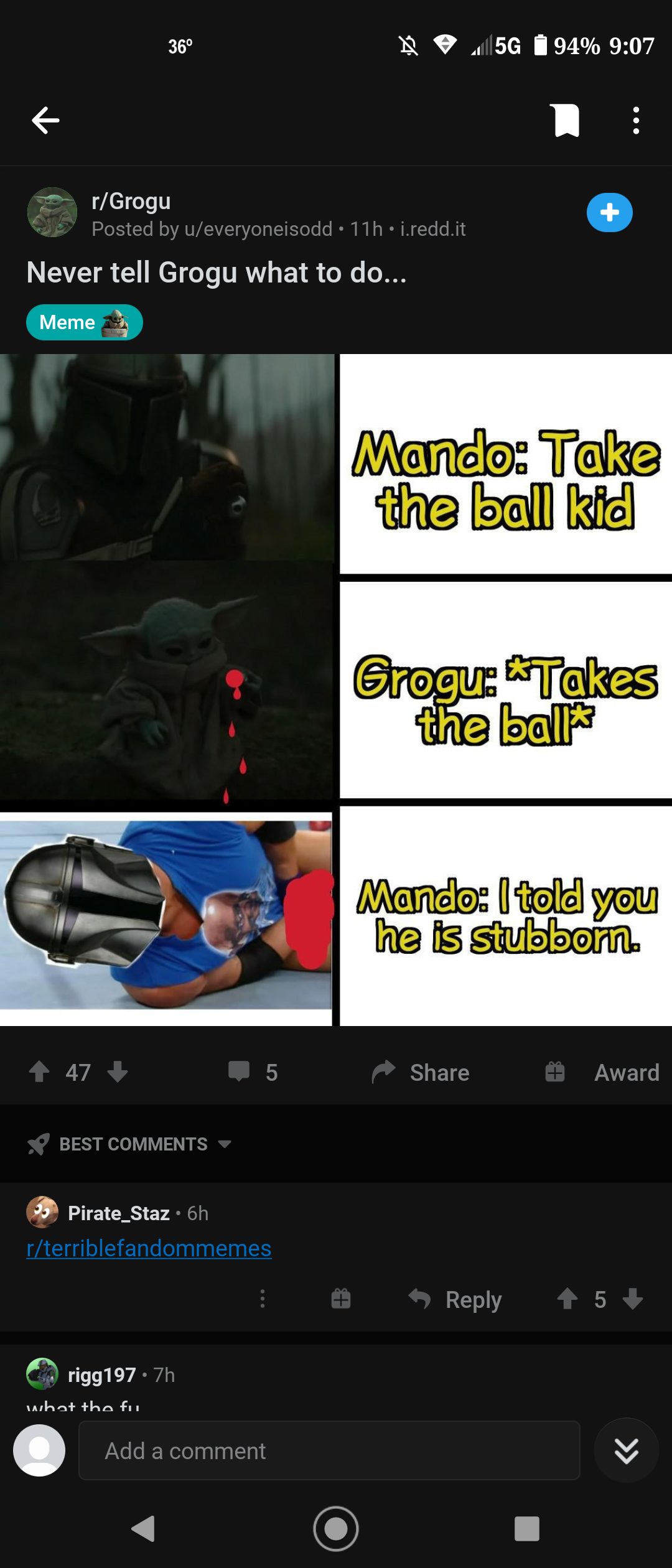Image resolution: width=672 pixels, height=1568 pixels.
Task: Upvote Pirate_Staz's comment
Action: (x=567, y=1299)
